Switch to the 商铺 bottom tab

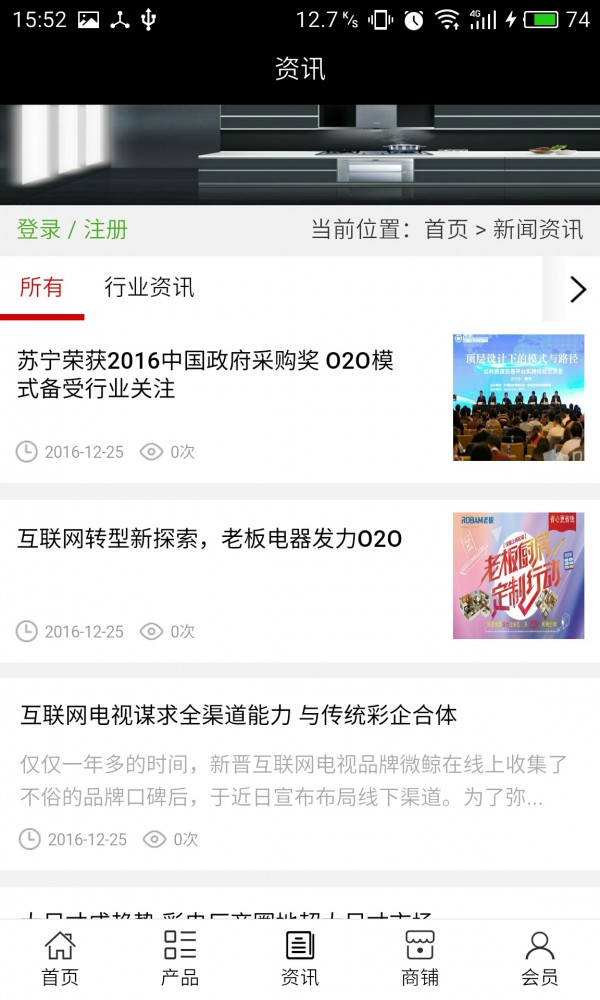(x=420, y=958)
